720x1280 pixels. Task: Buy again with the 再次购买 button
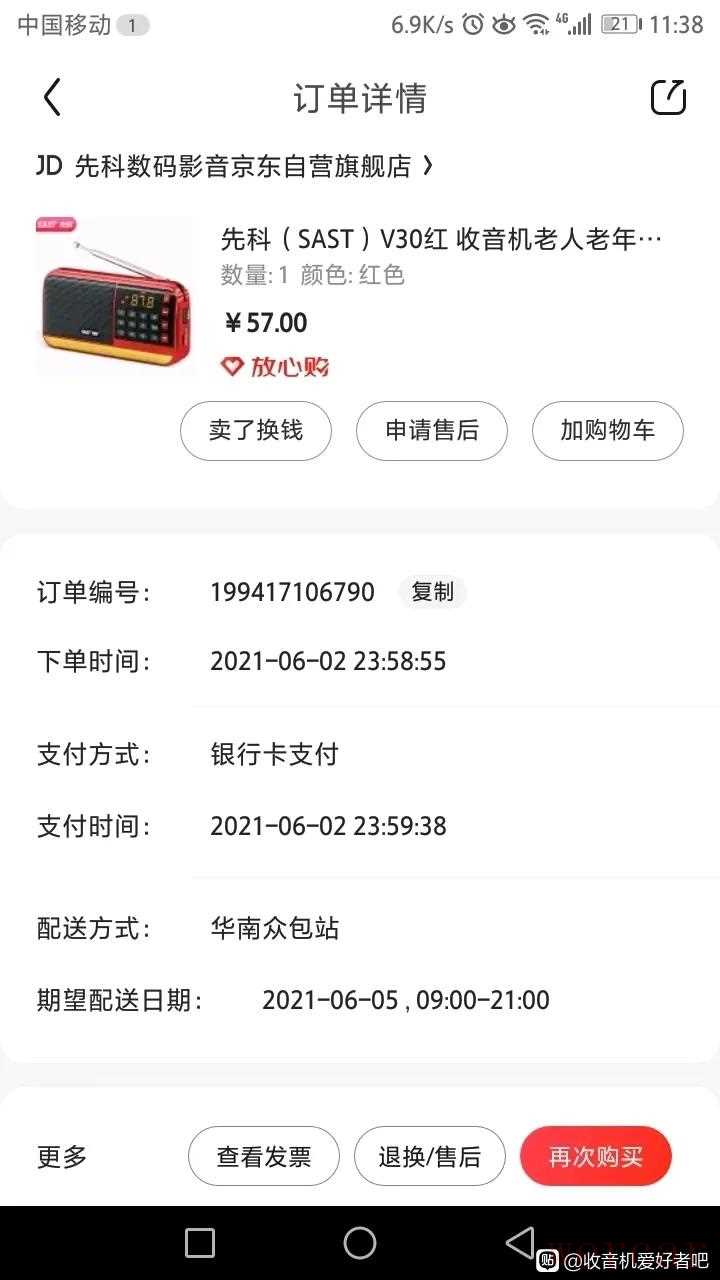[595, 1157]
